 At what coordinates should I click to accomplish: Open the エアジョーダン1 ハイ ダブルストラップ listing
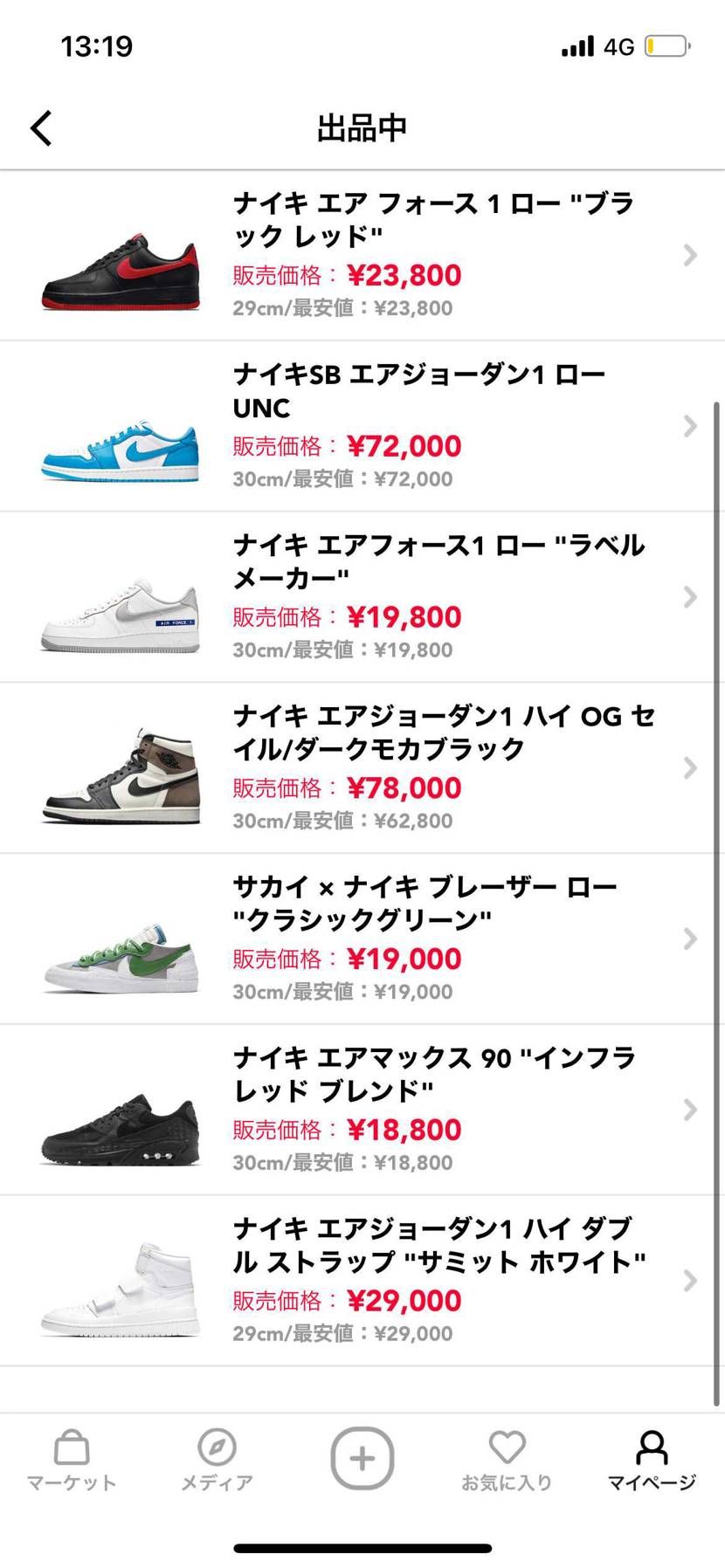[x=362, y=1282]
